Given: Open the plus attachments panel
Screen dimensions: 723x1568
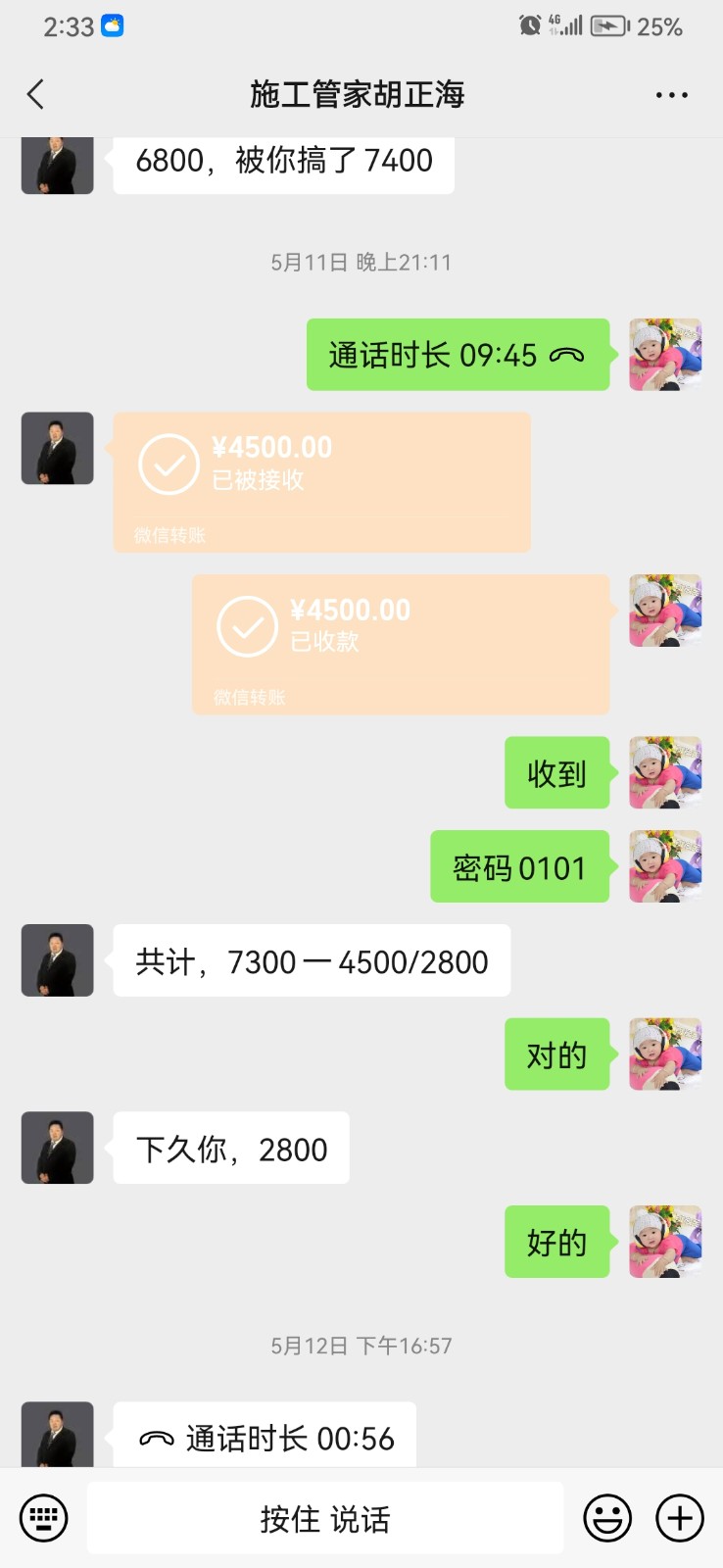Looking at the screenshot, I should pyautogui.click(x=680, y=1519).
